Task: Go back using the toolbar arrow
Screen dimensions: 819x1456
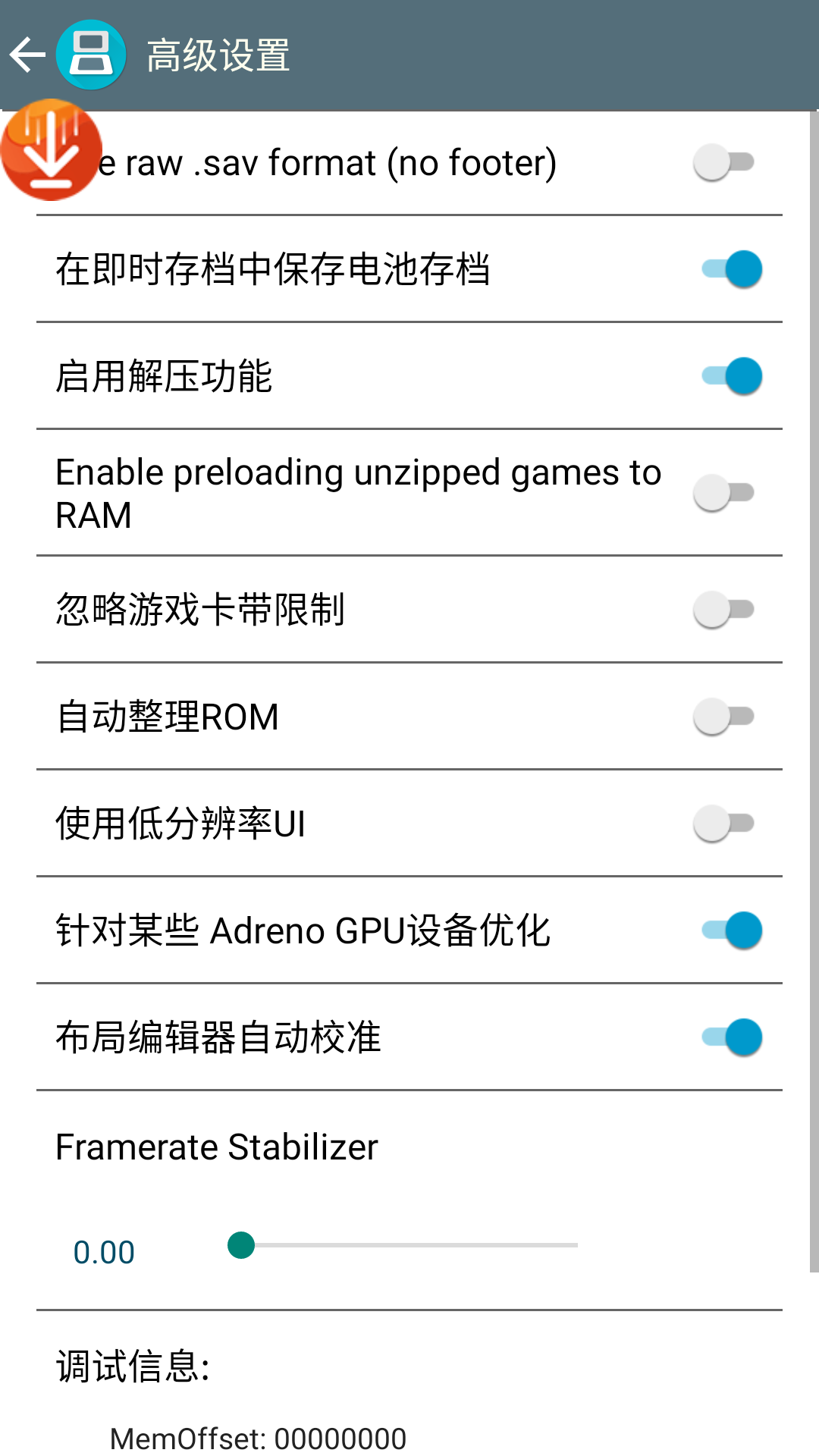Action: pyautogui.click(x=29, y=55)
